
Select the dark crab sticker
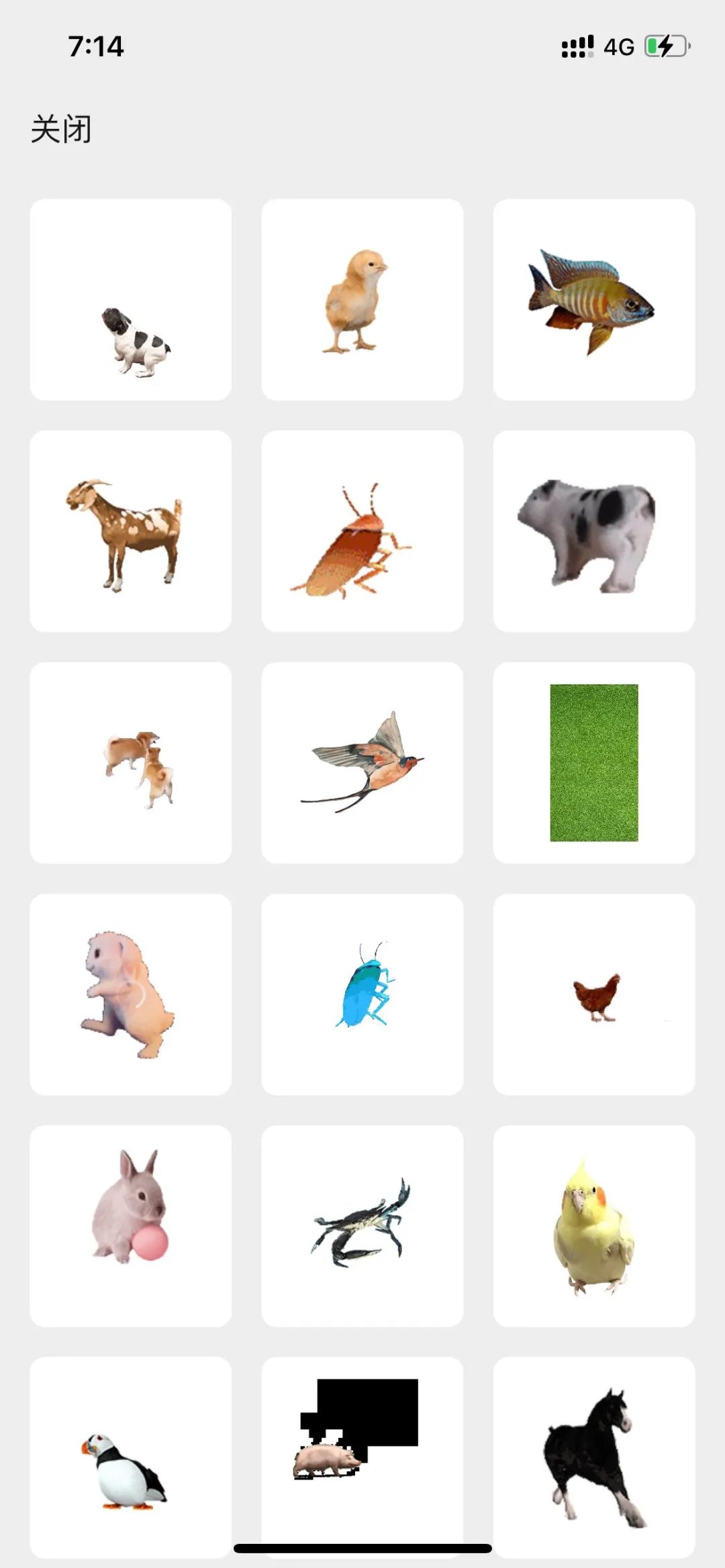(362, 1226)
